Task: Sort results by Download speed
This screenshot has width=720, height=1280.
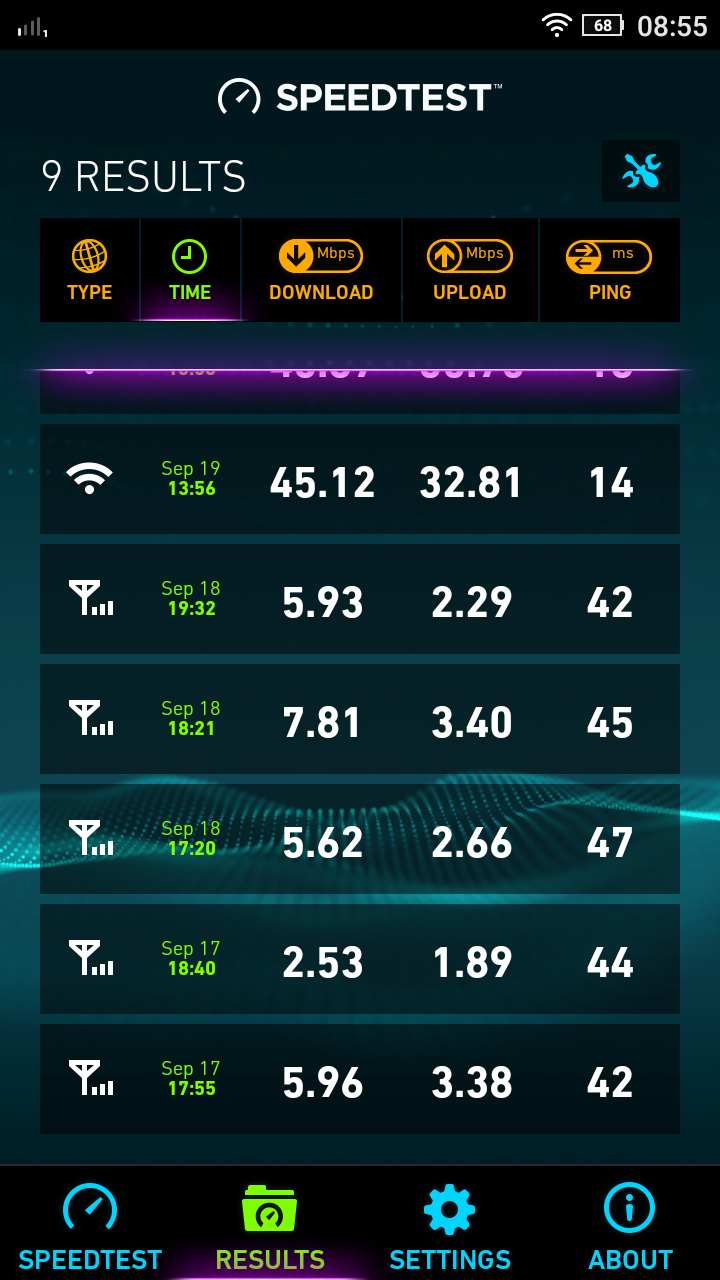Action: click(x=321, y=271)
